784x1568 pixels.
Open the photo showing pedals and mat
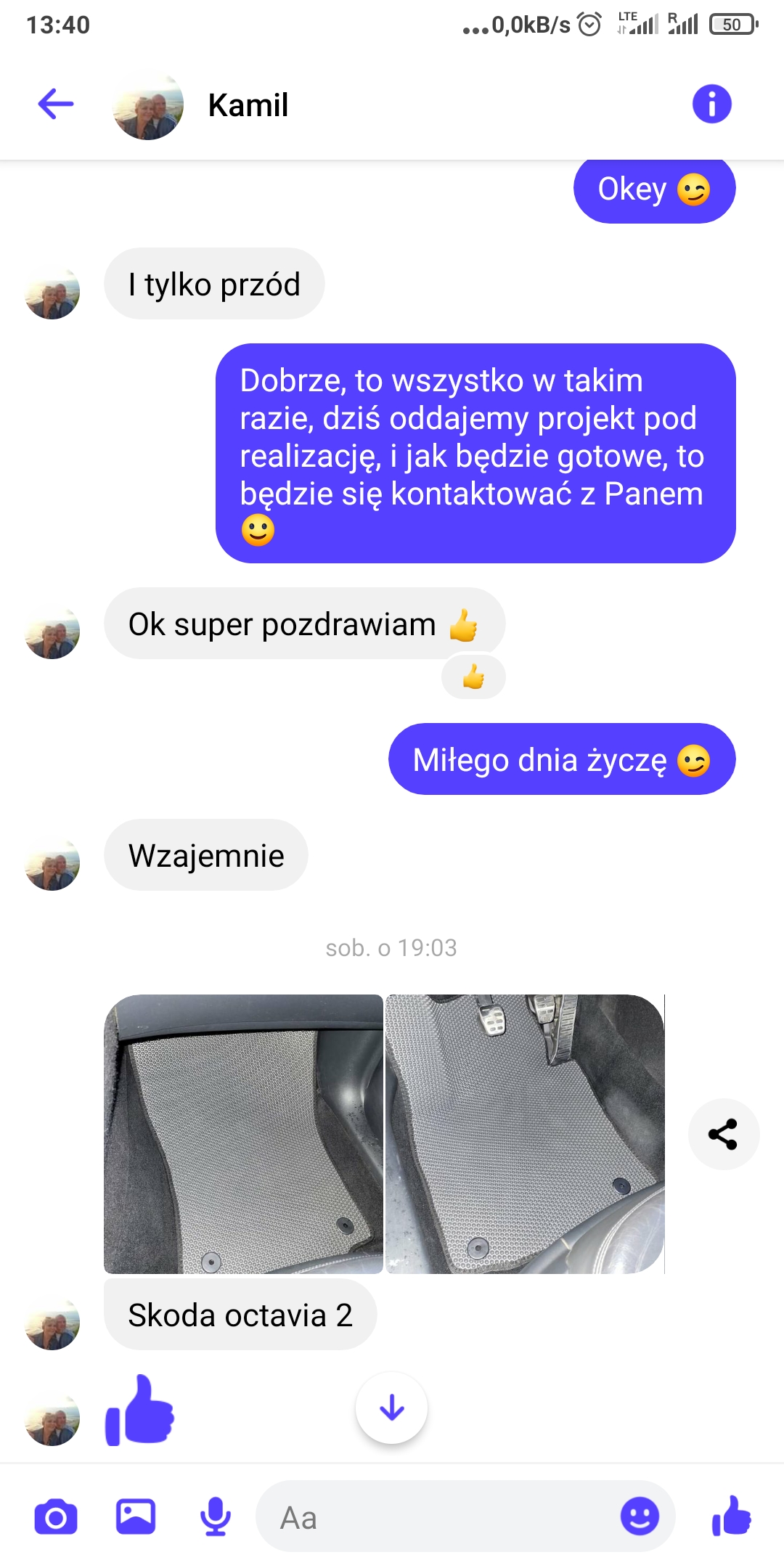[524, 1134]
